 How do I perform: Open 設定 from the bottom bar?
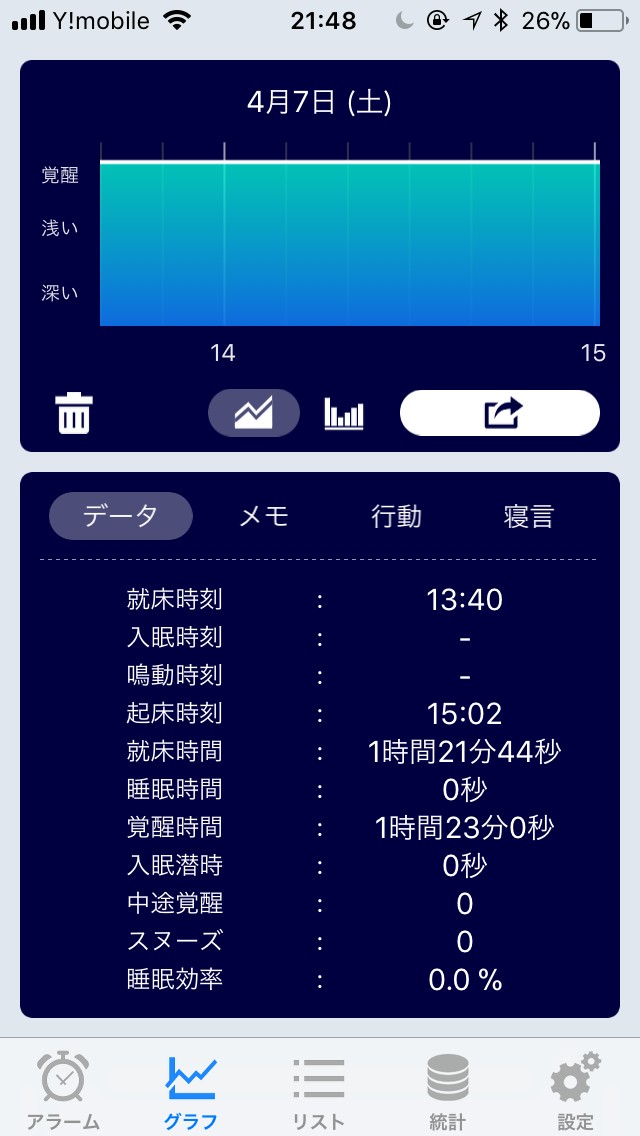tap(575, 1090)
